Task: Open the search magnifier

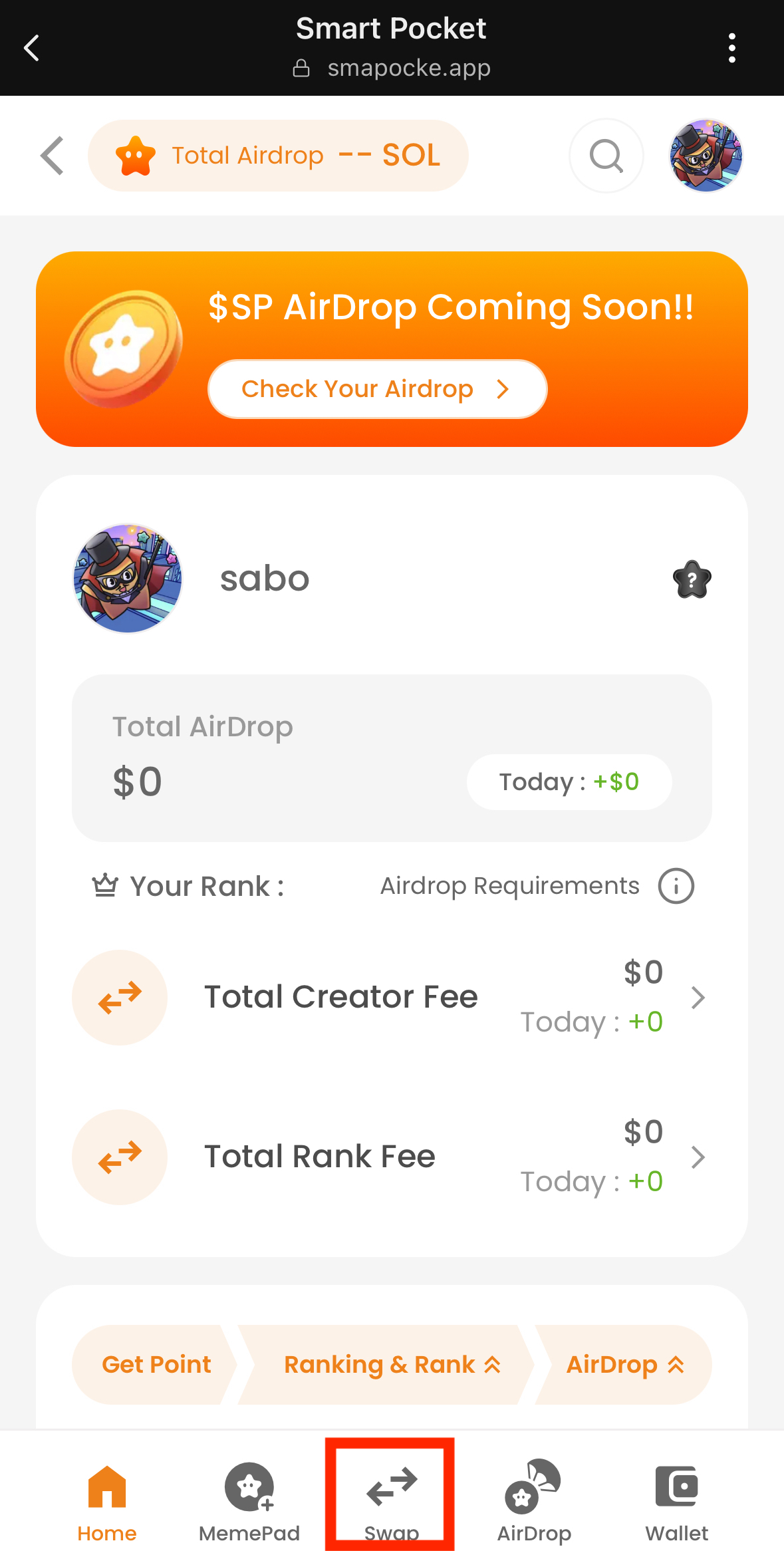Action: point(606,156)
